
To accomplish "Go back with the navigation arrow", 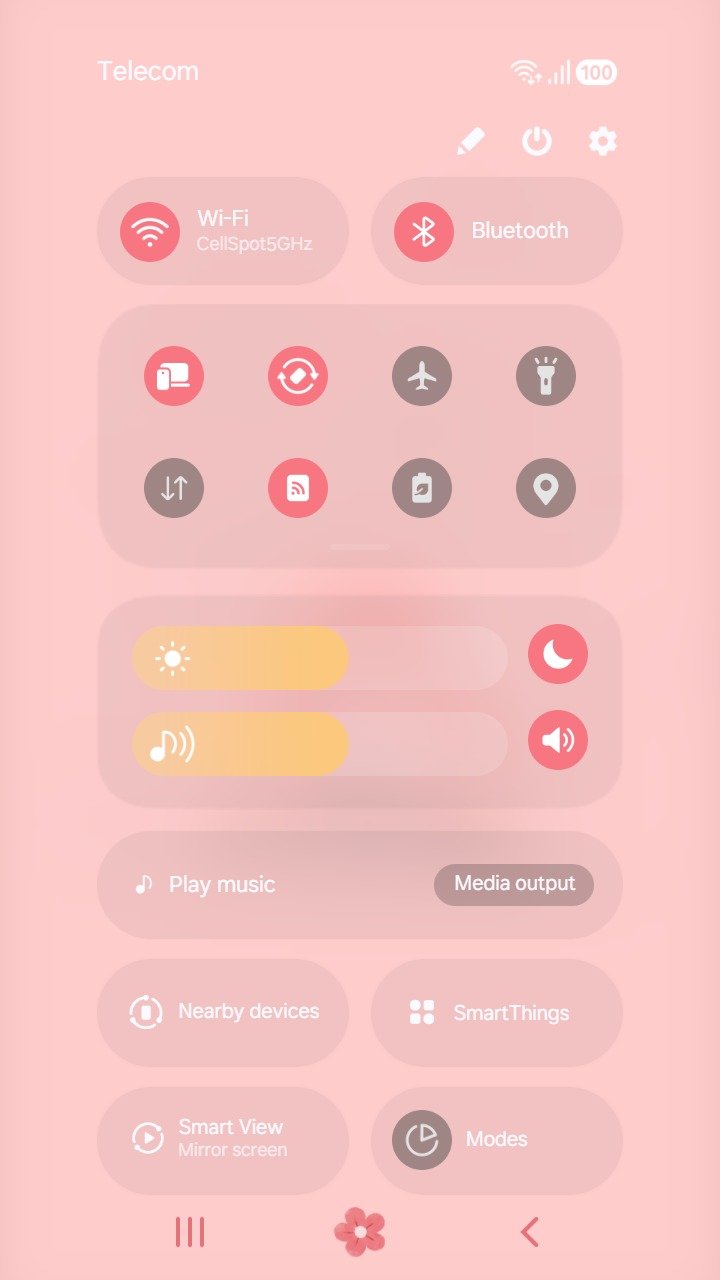I will pyautogui.click(x=530, y=1232).
